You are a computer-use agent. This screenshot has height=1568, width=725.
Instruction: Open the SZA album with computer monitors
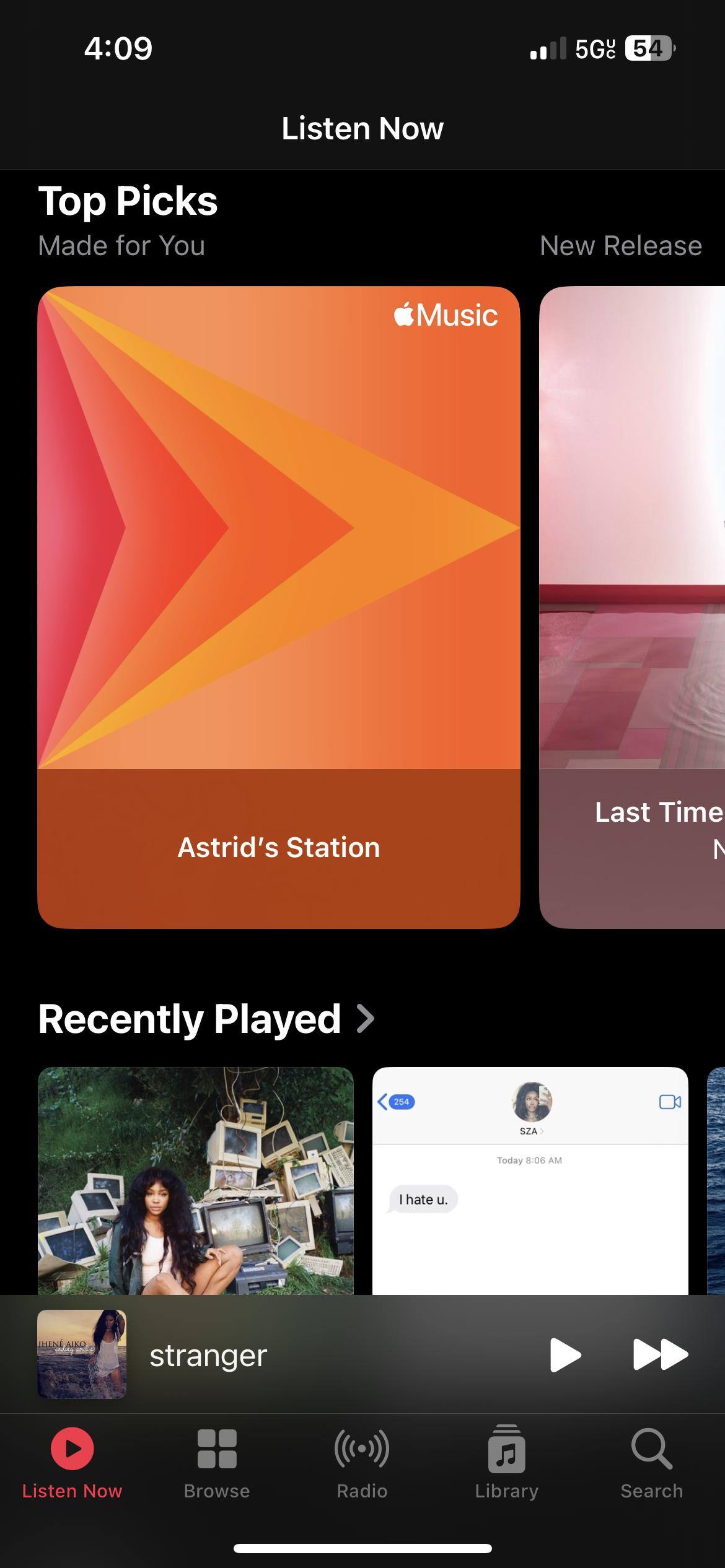click(x=196, y=1180)
